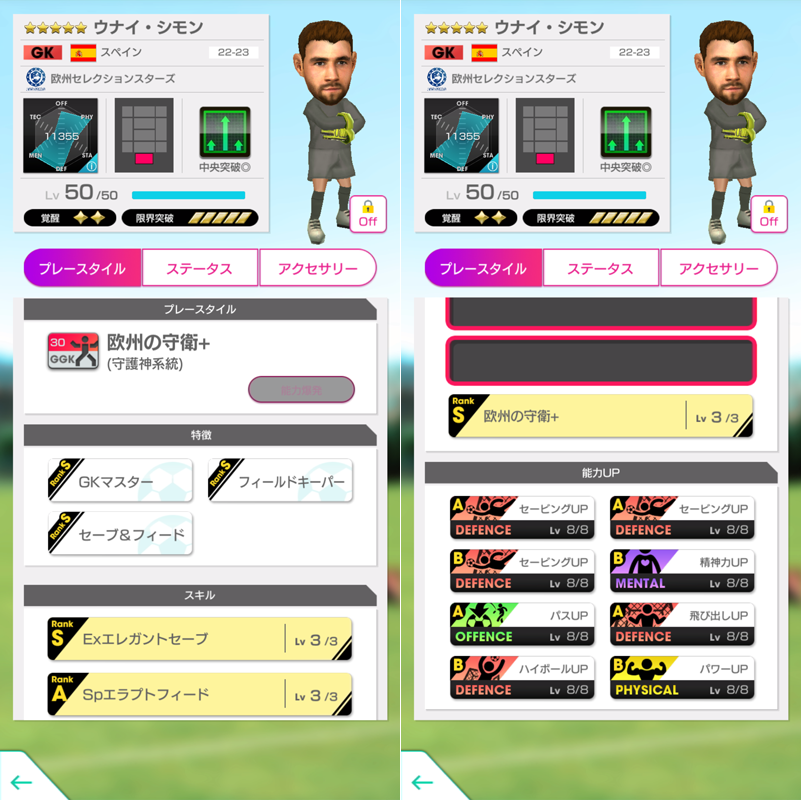View the パワーUP physical ability

pos(682,678)
